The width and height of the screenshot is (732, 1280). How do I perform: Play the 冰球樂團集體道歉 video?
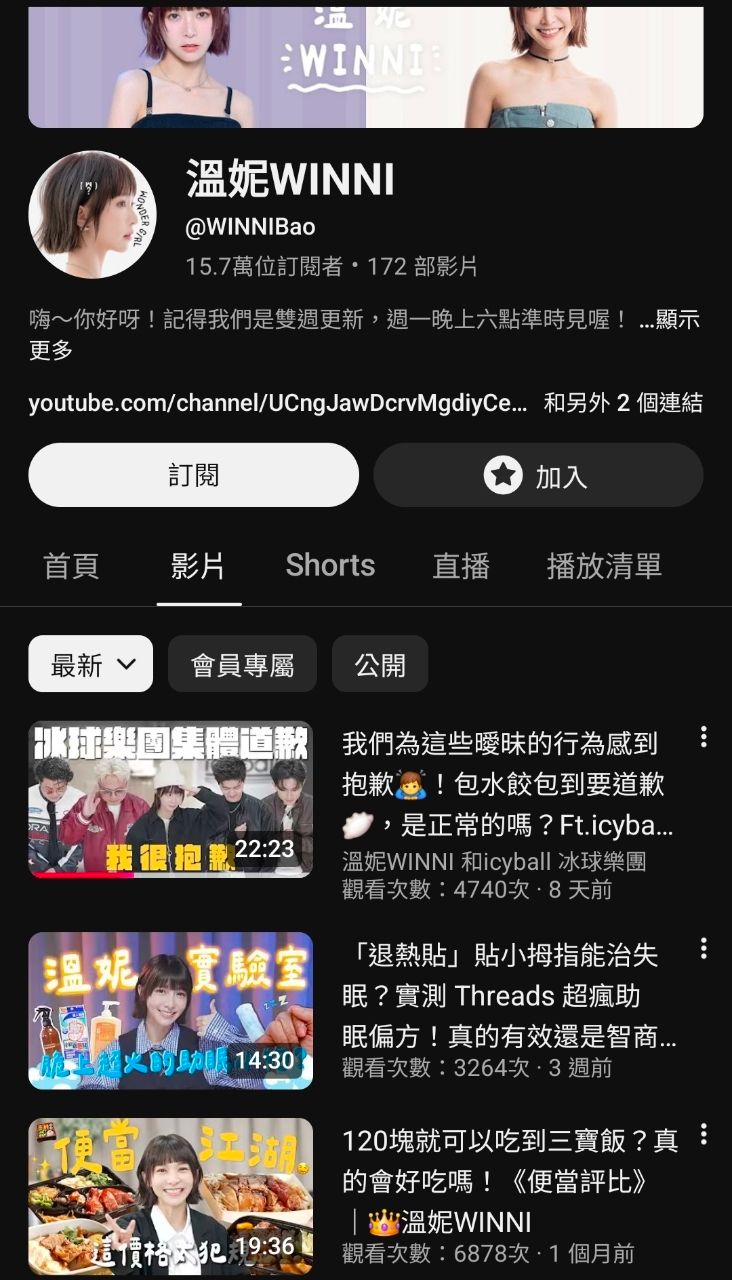point(170,799)
